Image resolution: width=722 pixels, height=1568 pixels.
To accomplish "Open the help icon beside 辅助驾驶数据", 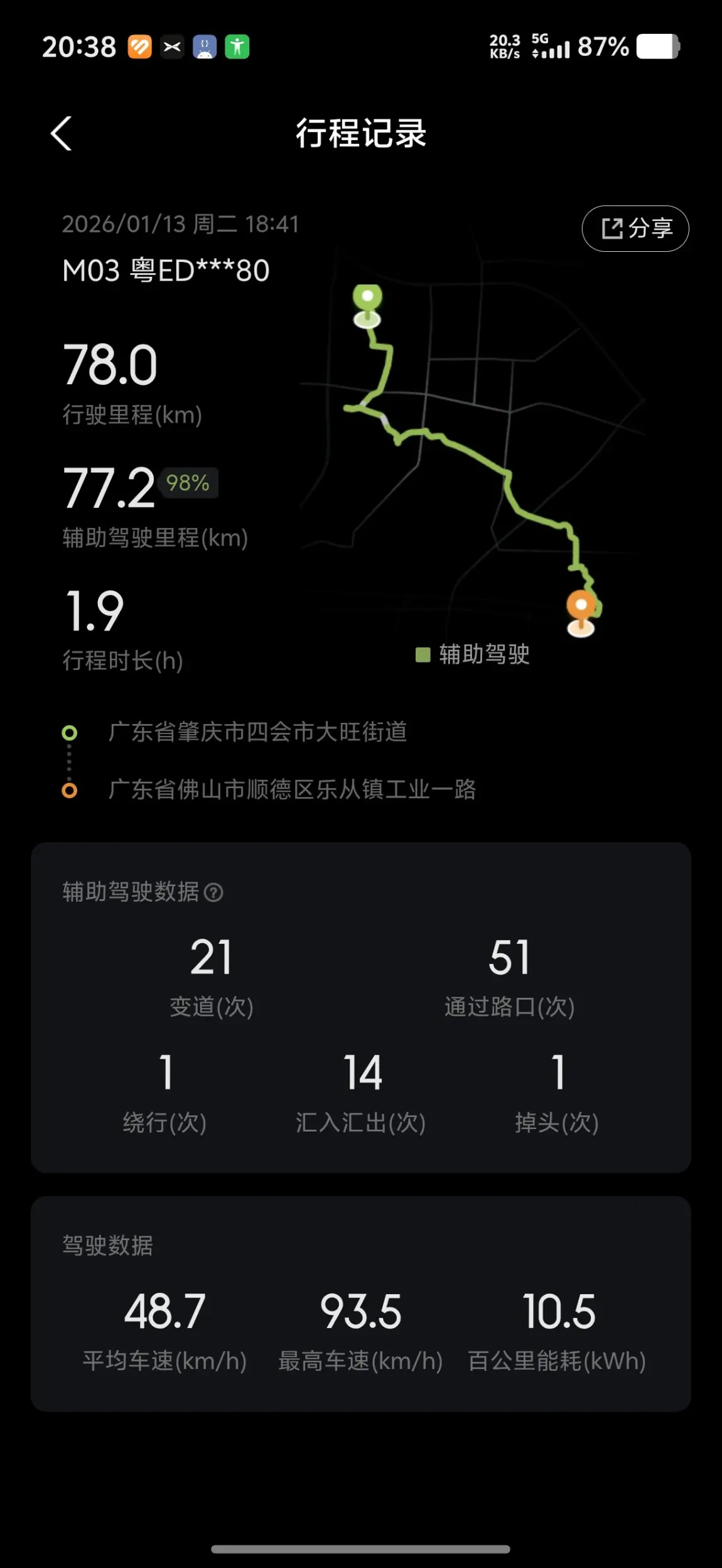I will click(x=213, y=892).
